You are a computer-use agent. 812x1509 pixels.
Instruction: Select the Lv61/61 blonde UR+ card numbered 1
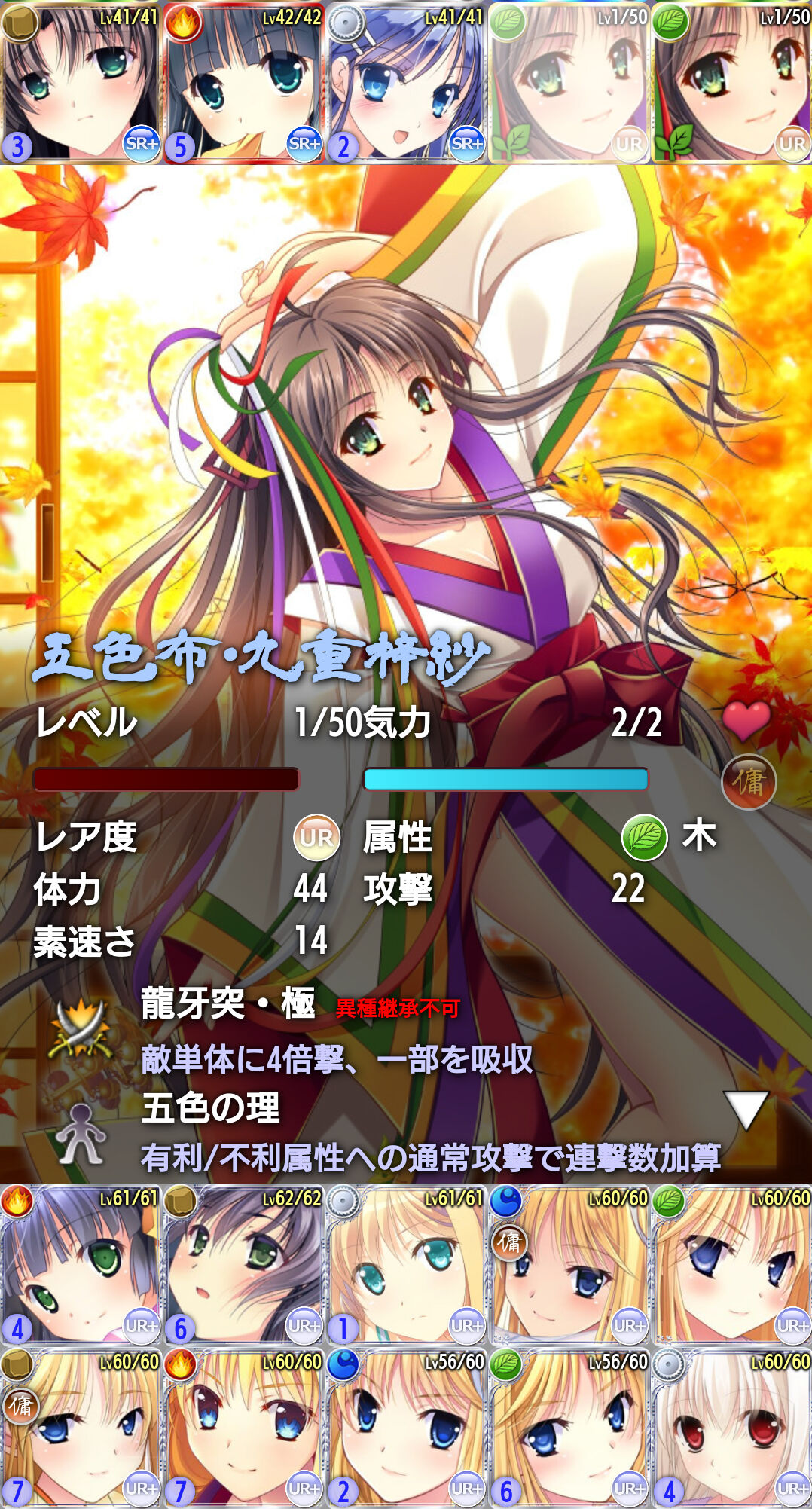[406, 1265]
